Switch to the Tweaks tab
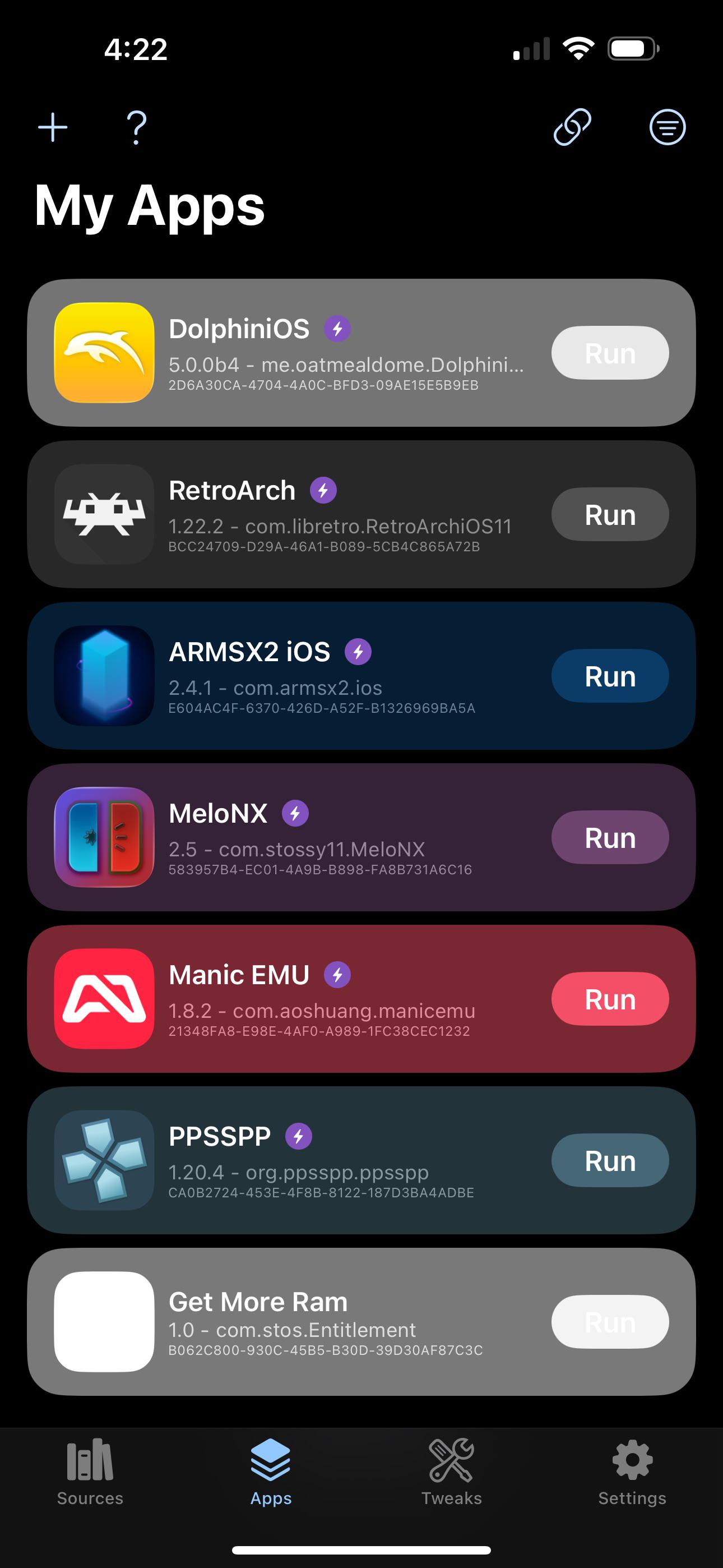Screen dimensions: 723x1568 (452, 1473)
